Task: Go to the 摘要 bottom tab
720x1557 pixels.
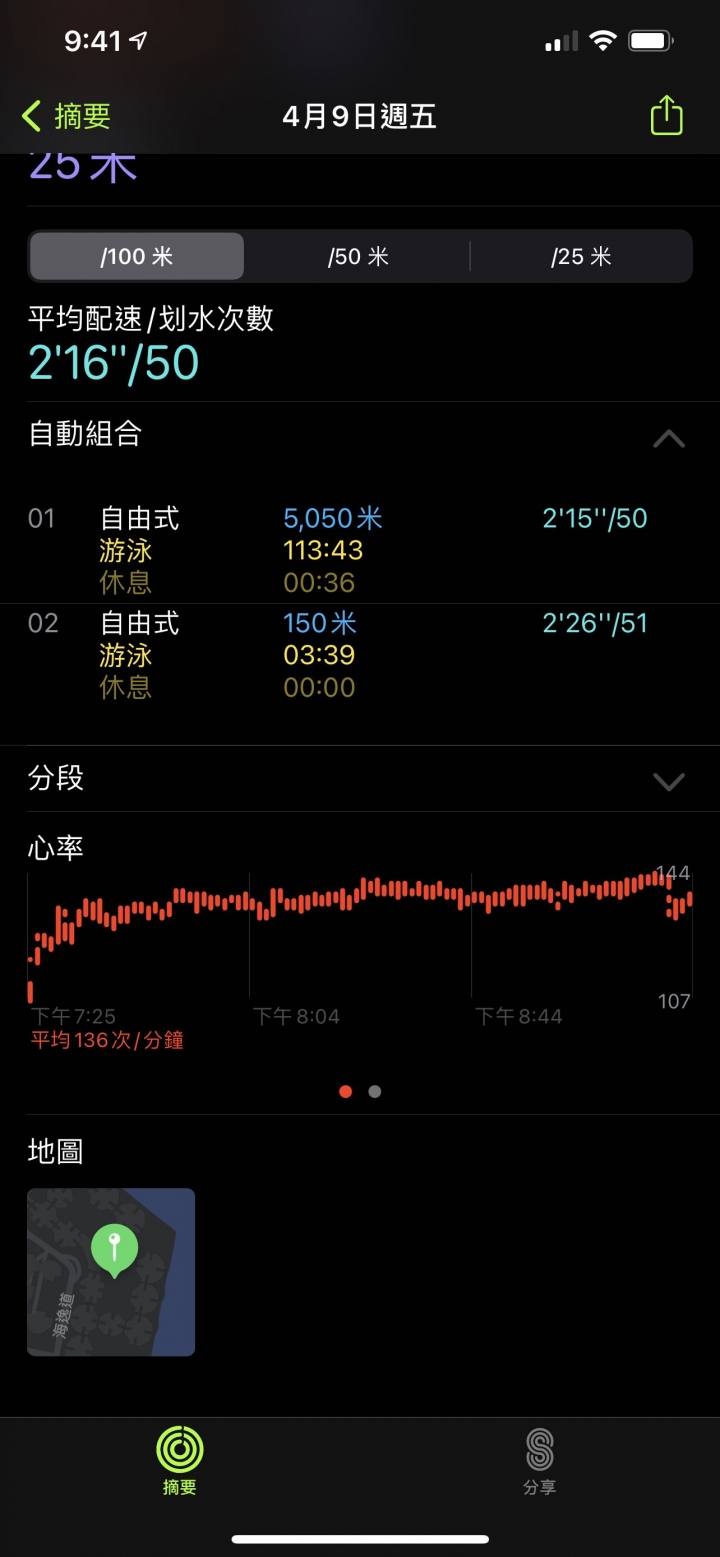Action: (x=180, y=1462)
